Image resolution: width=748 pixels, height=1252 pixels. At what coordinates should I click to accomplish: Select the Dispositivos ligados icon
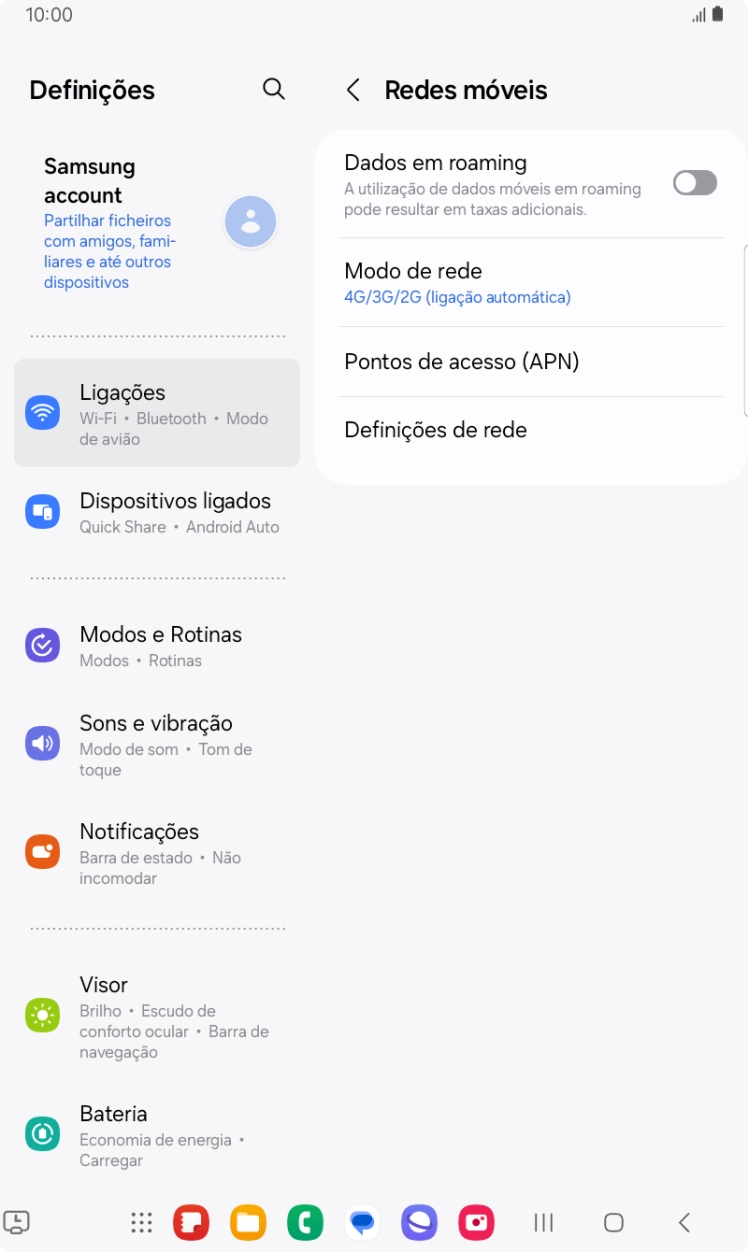(42, 511)
